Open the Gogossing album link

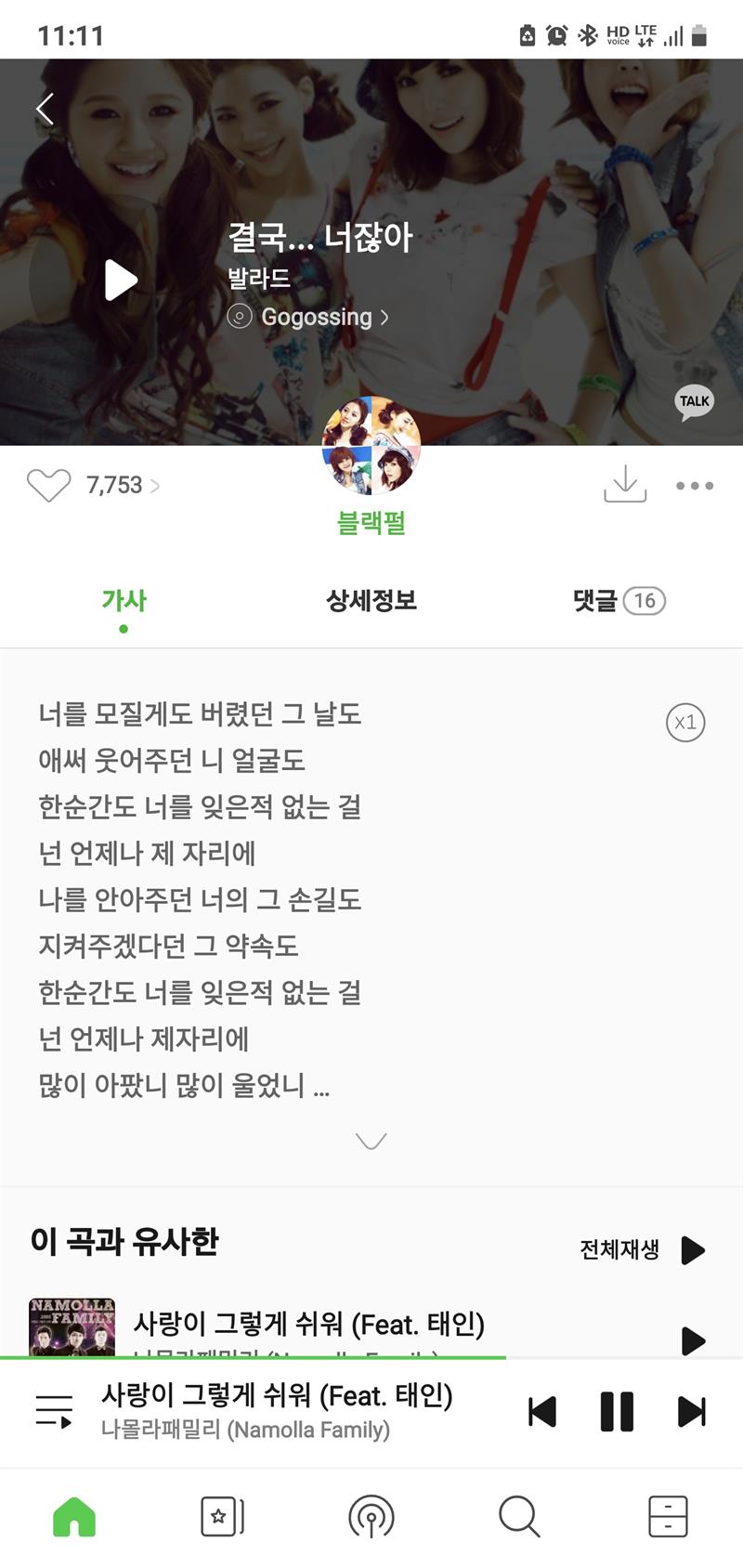pyautogui.click(x=316, y=317)
